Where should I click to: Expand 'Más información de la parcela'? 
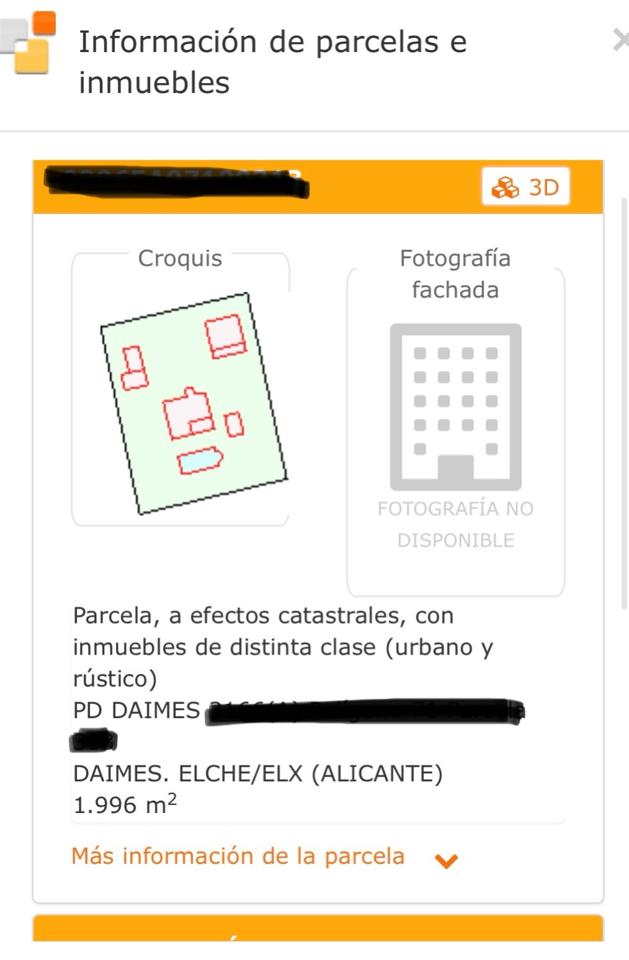[x=264, y=857]
